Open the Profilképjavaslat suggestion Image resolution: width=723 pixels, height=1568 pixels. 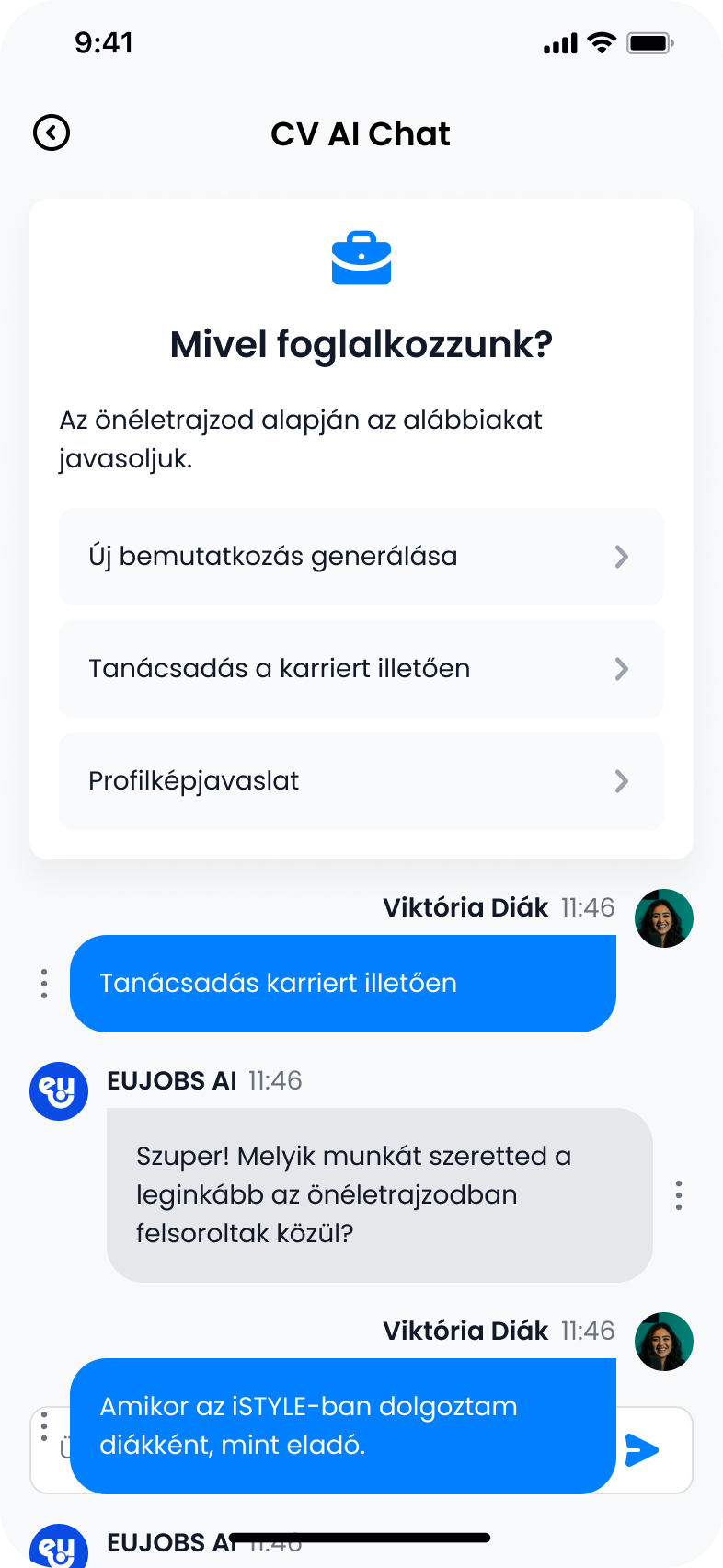[x=361, y=781]
